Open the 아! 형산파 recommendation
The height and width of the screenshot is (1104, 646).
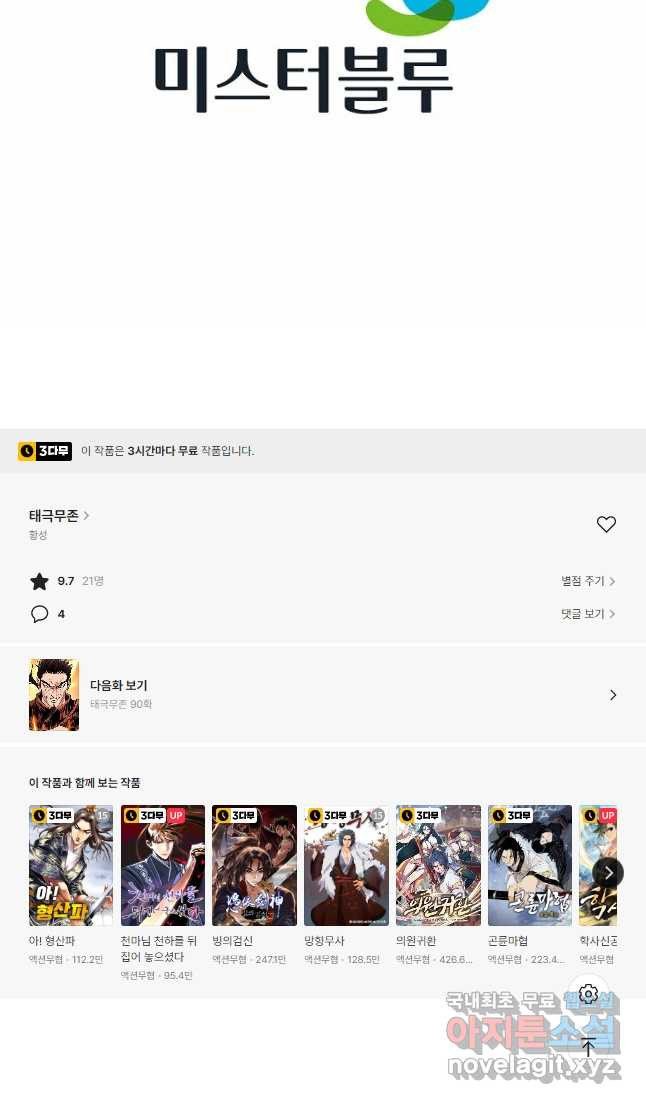tap(70, 866)
